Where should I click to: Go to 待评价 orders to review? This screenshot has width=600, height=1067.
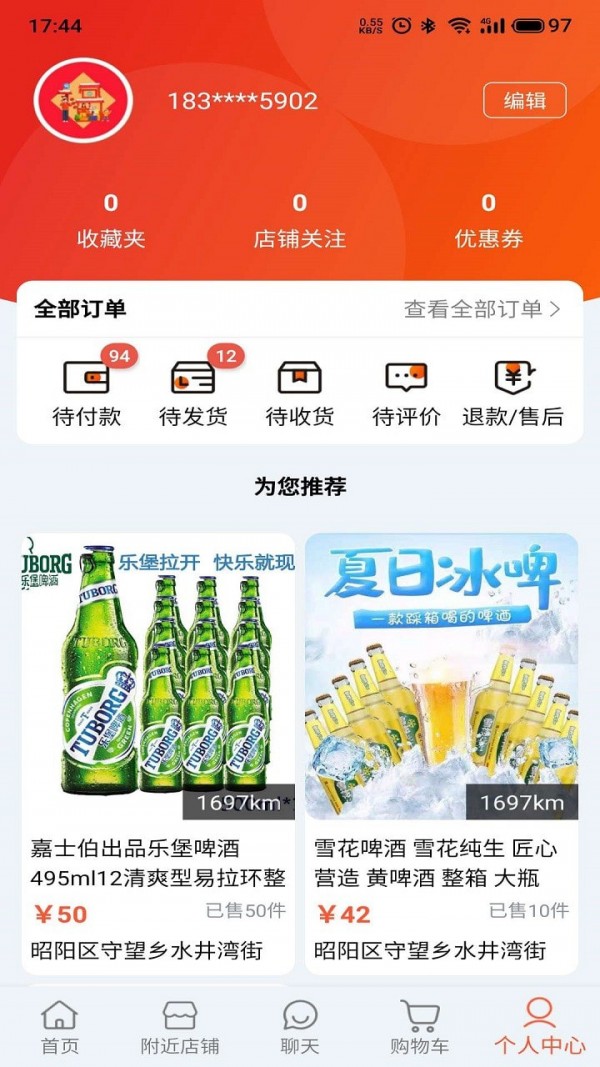406,393
